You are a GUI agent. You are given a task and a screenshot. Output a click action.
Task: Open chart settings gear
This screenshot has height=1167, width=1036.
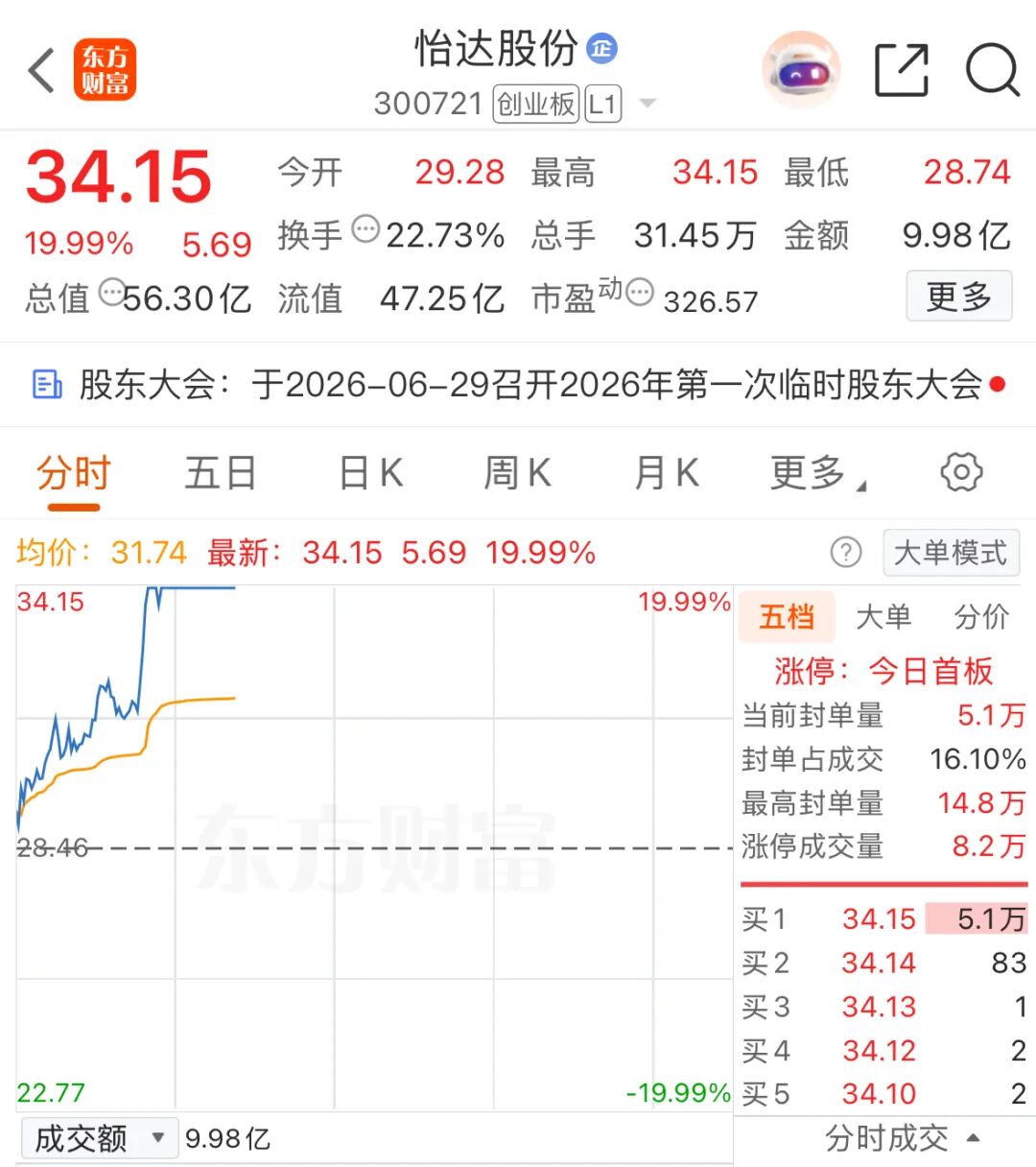(x=961, y=472)
